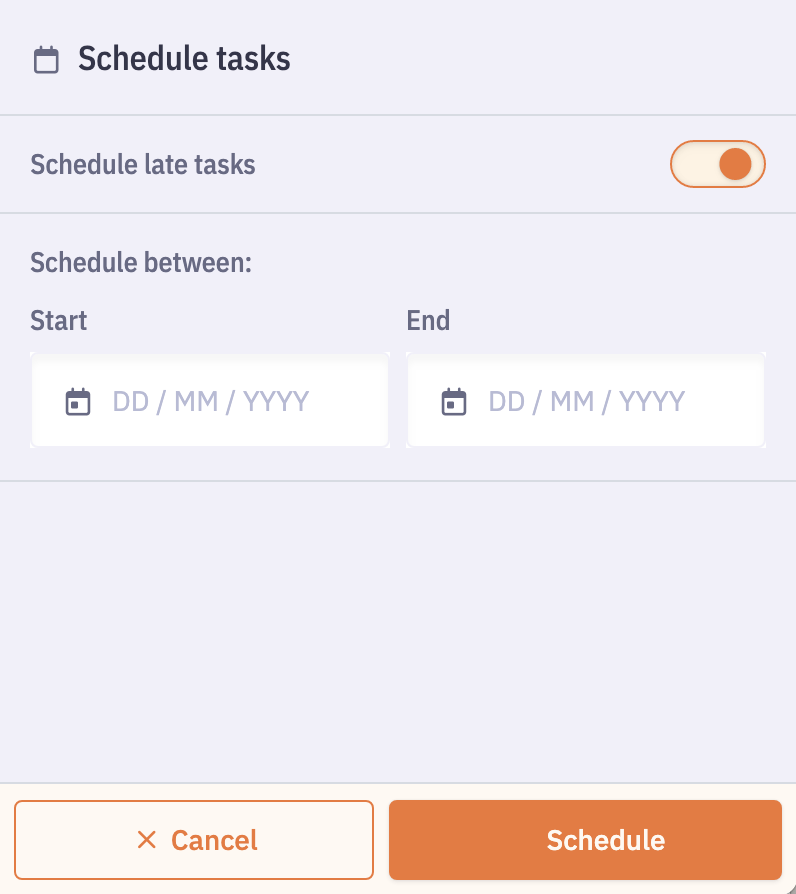This screenshot has width=796, height=894.
Task: Disable the Schedule late tasks toggle
Action: 718,164
